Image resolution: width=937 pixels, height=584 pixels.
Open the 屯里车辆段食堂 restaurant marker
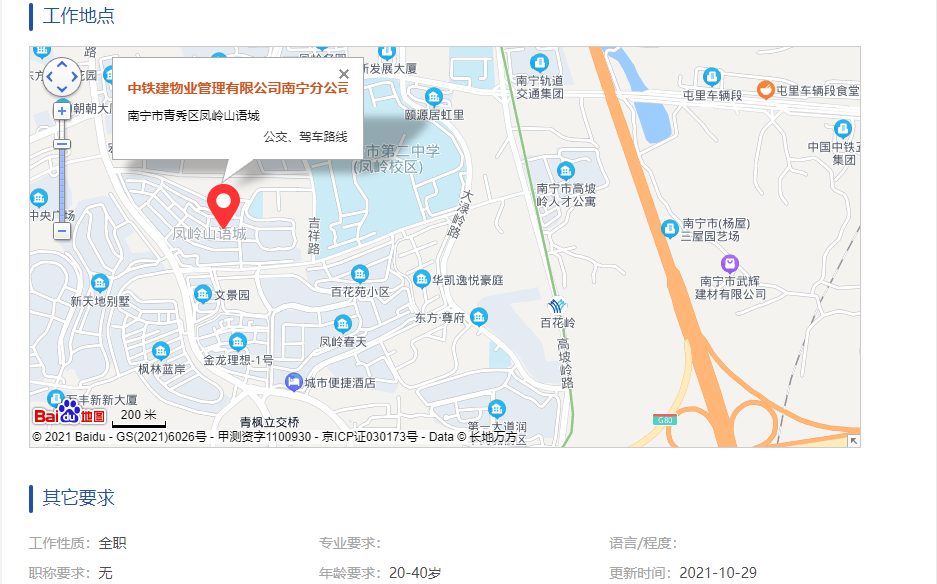coord(765,91)
